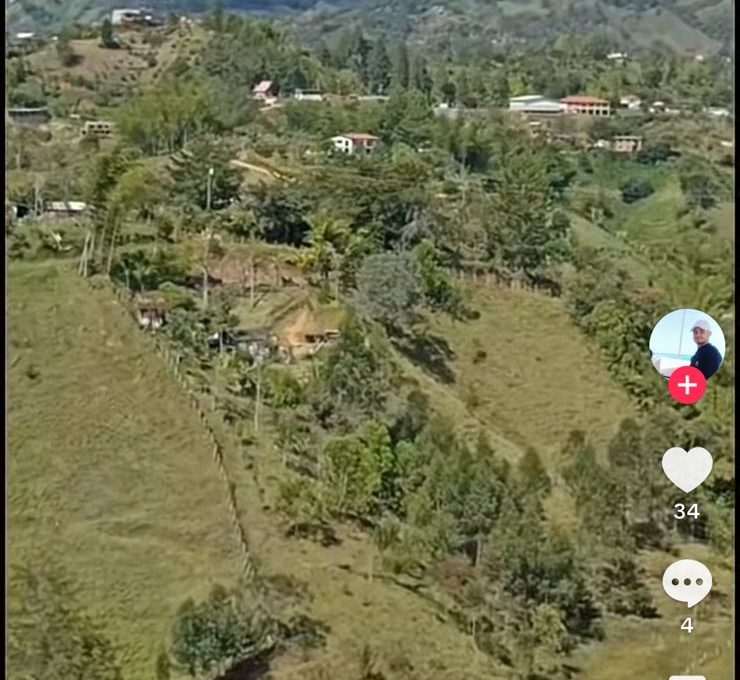The height and width of the screenshot is (680, 740).
Task: Open the comments on this video
Action: coord(687,582)
